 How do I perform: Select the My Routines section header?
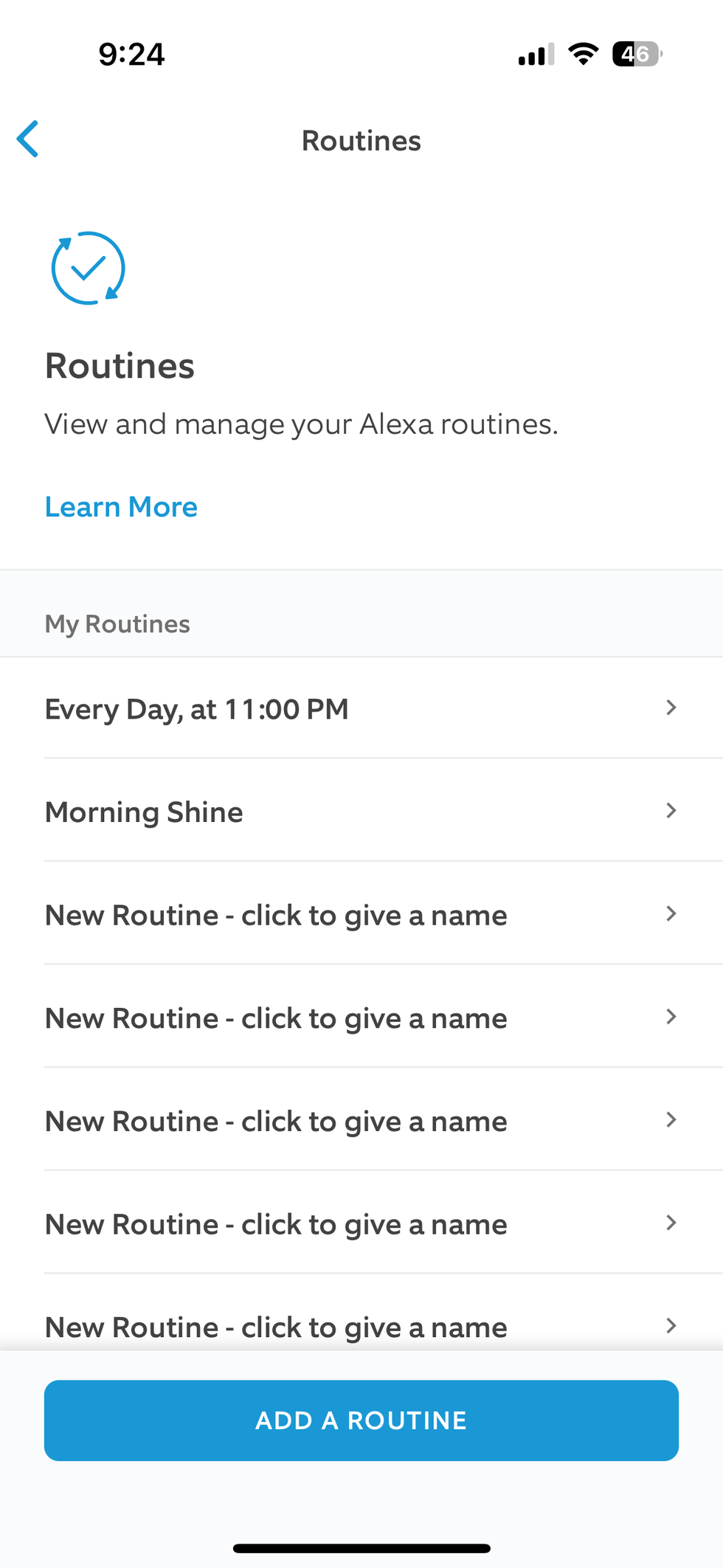click(x=117, y=623)
